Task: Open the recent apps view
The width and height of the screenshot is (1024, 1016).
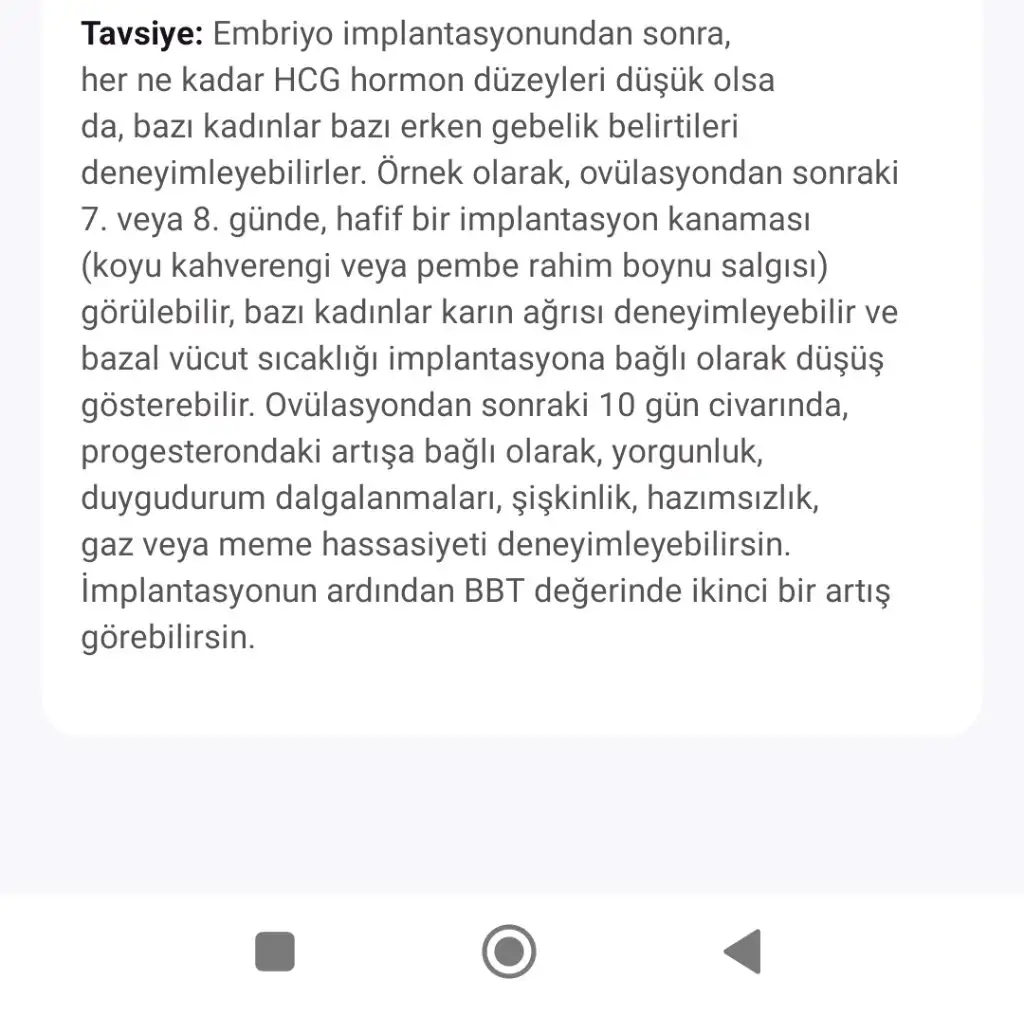Action: click(x=275, y=951)
